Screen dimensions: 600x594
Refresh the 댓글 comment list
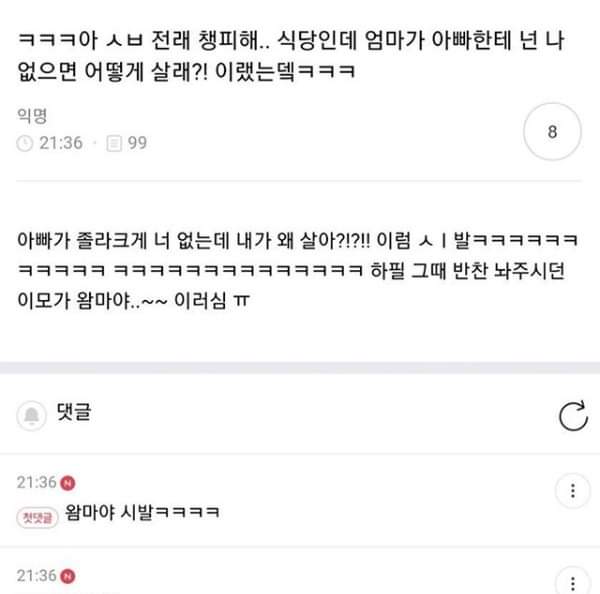point(572,416)
